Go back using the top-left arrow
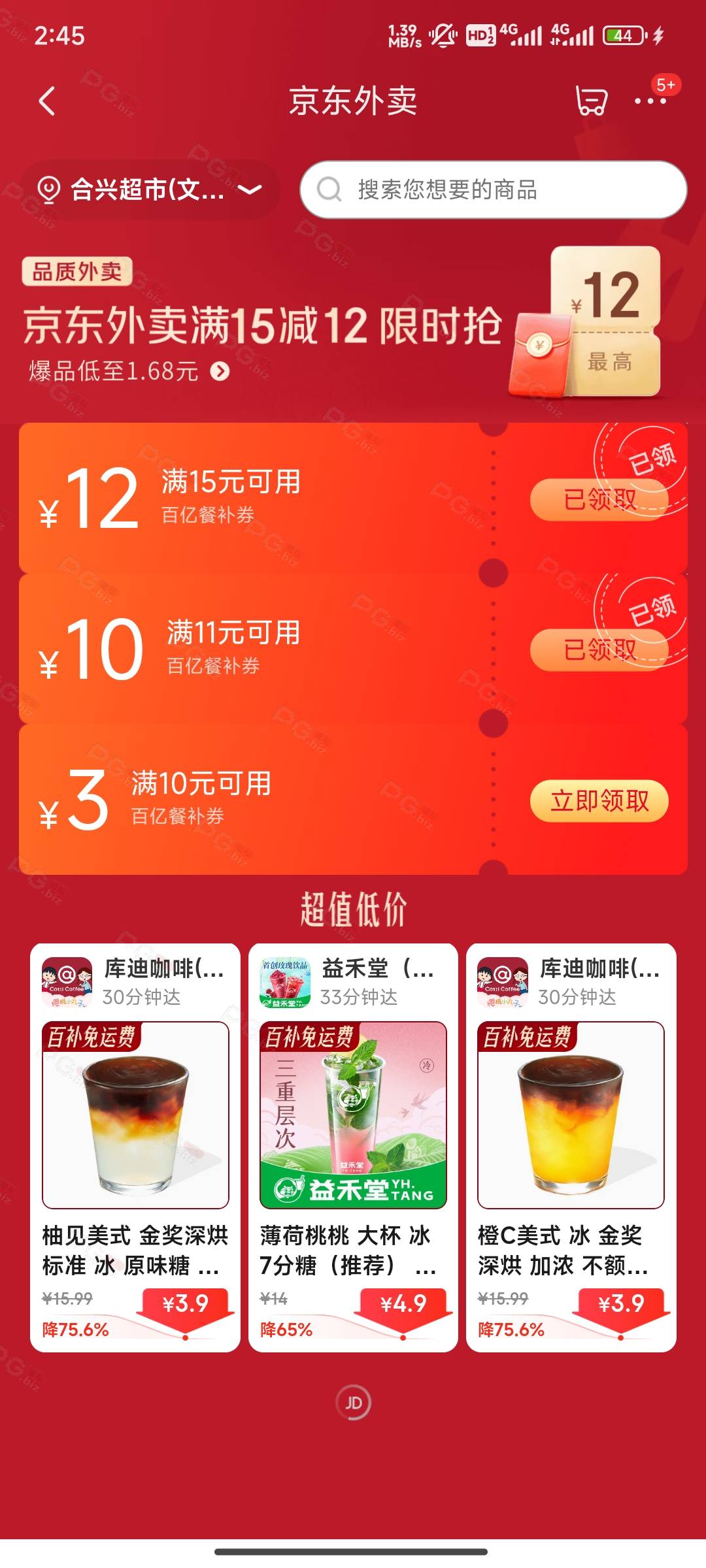 click(47, 101)
